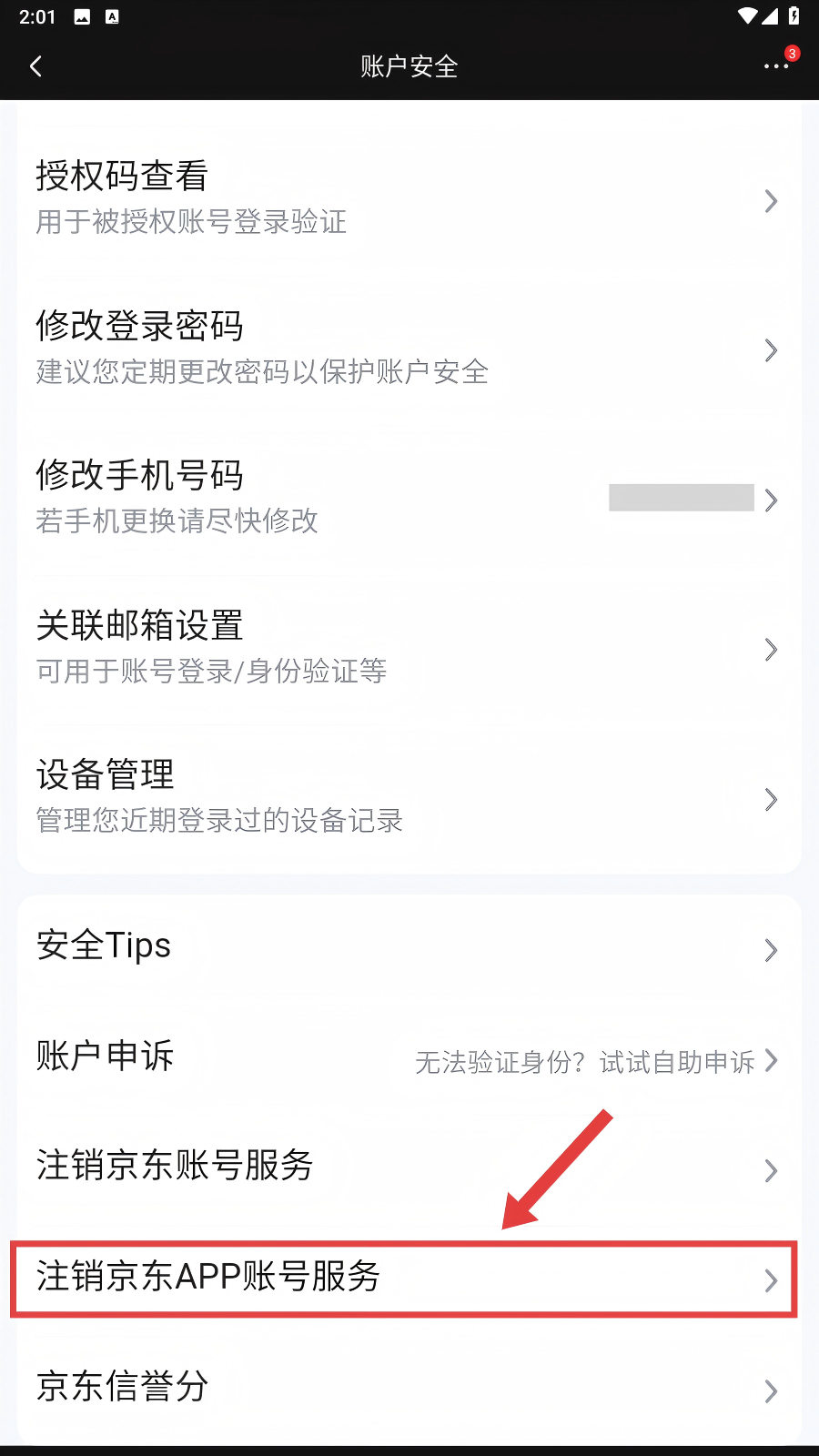Open the three-dot overflow menu
The width and height of the screenshot is (819, 1456).
[775, 66]
